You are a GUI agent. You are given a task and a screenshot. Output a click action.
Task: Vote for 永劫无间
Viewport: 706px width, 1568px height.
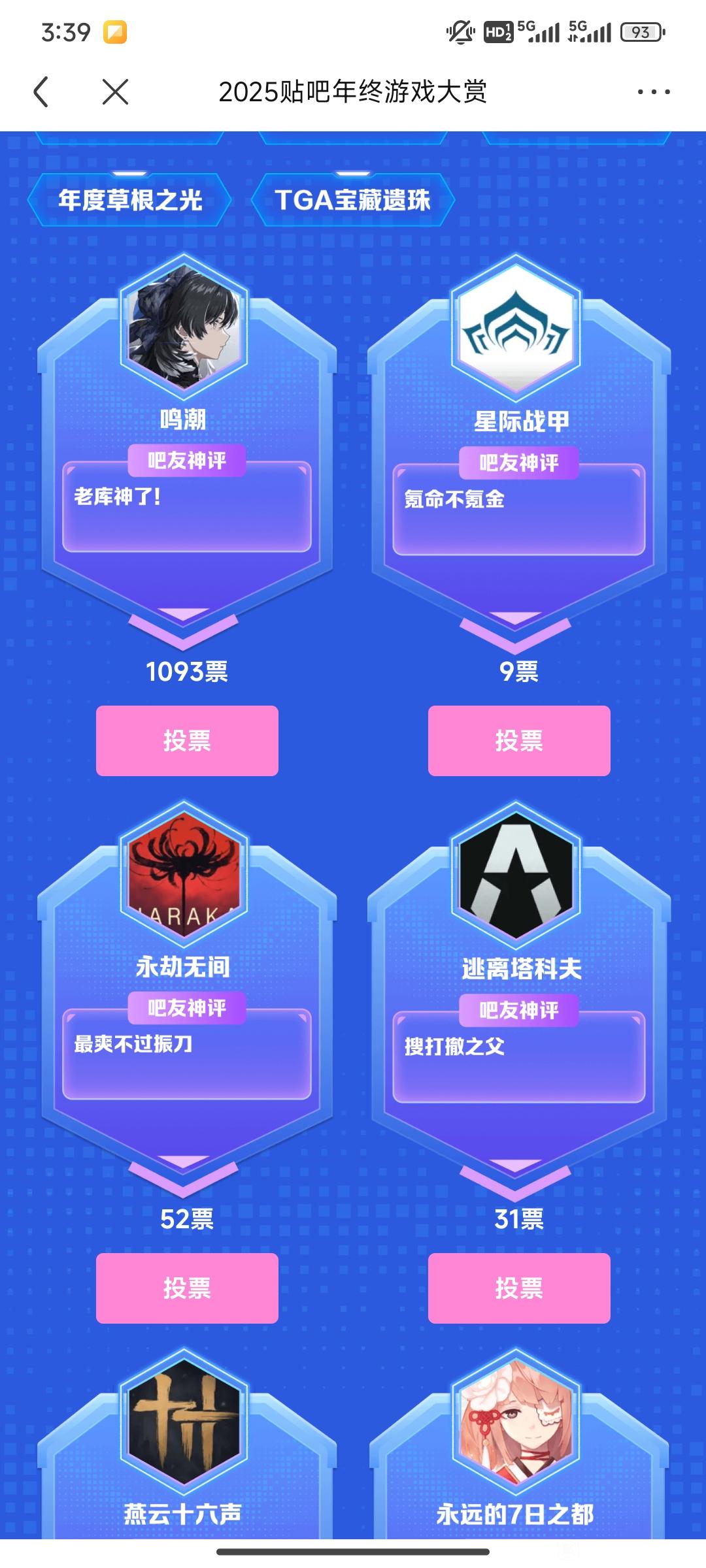click(187, 1288)
